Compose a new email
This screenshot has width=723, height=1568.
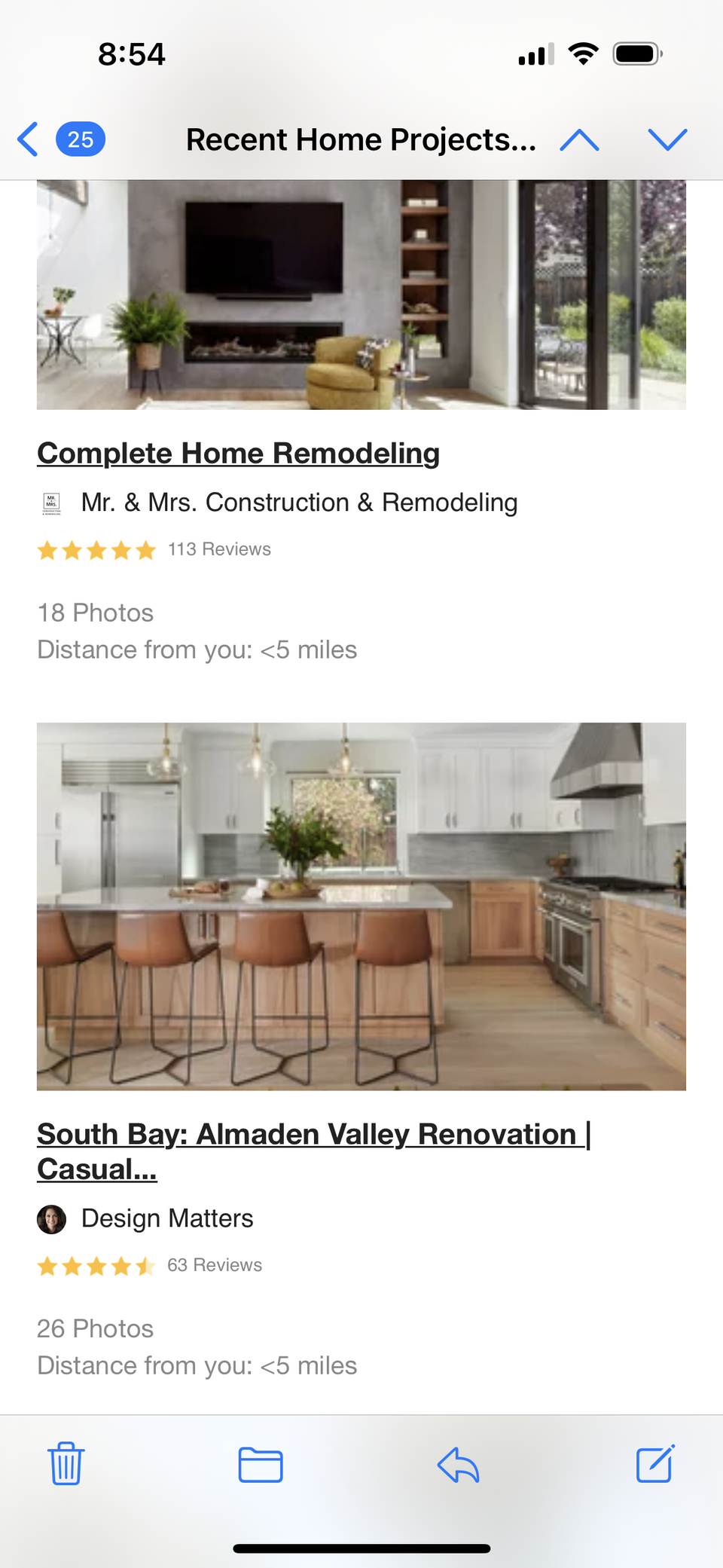[654, 1463]
